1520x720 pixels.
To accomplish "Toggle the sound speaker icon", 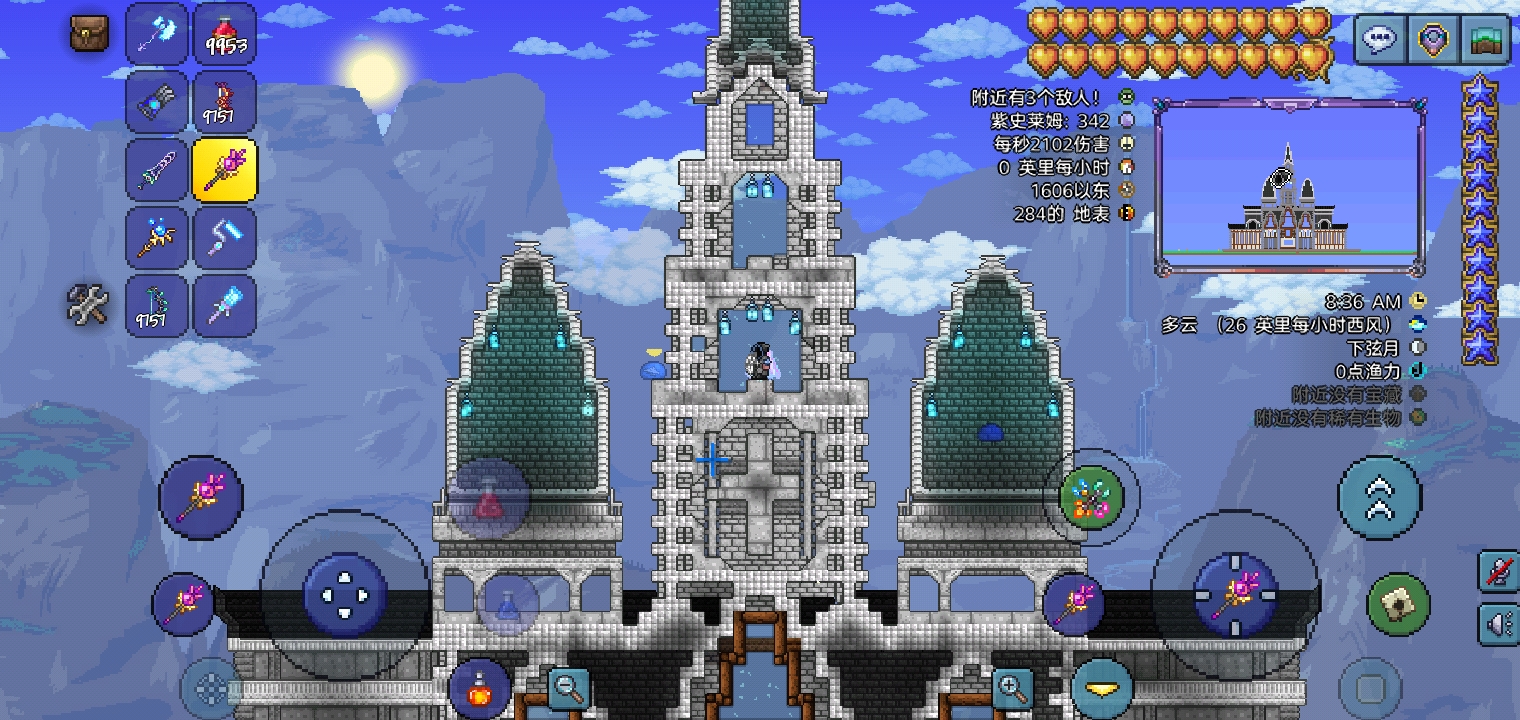I will (1499, 624).
